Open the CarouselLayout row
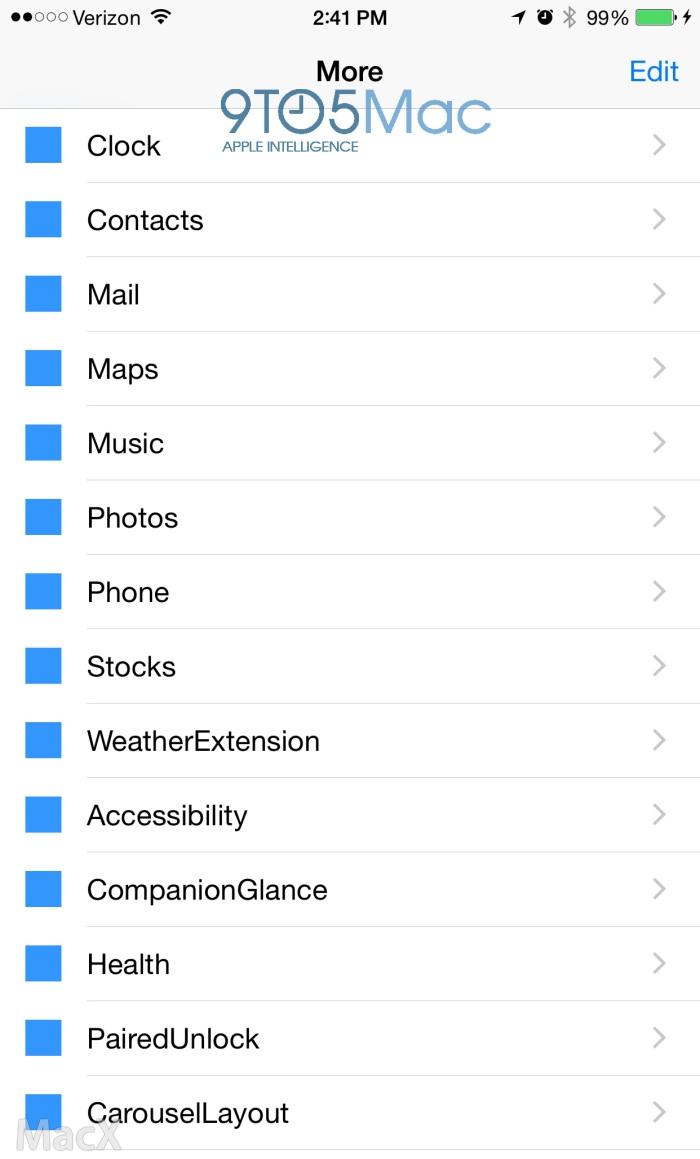 coord(350,1113)
